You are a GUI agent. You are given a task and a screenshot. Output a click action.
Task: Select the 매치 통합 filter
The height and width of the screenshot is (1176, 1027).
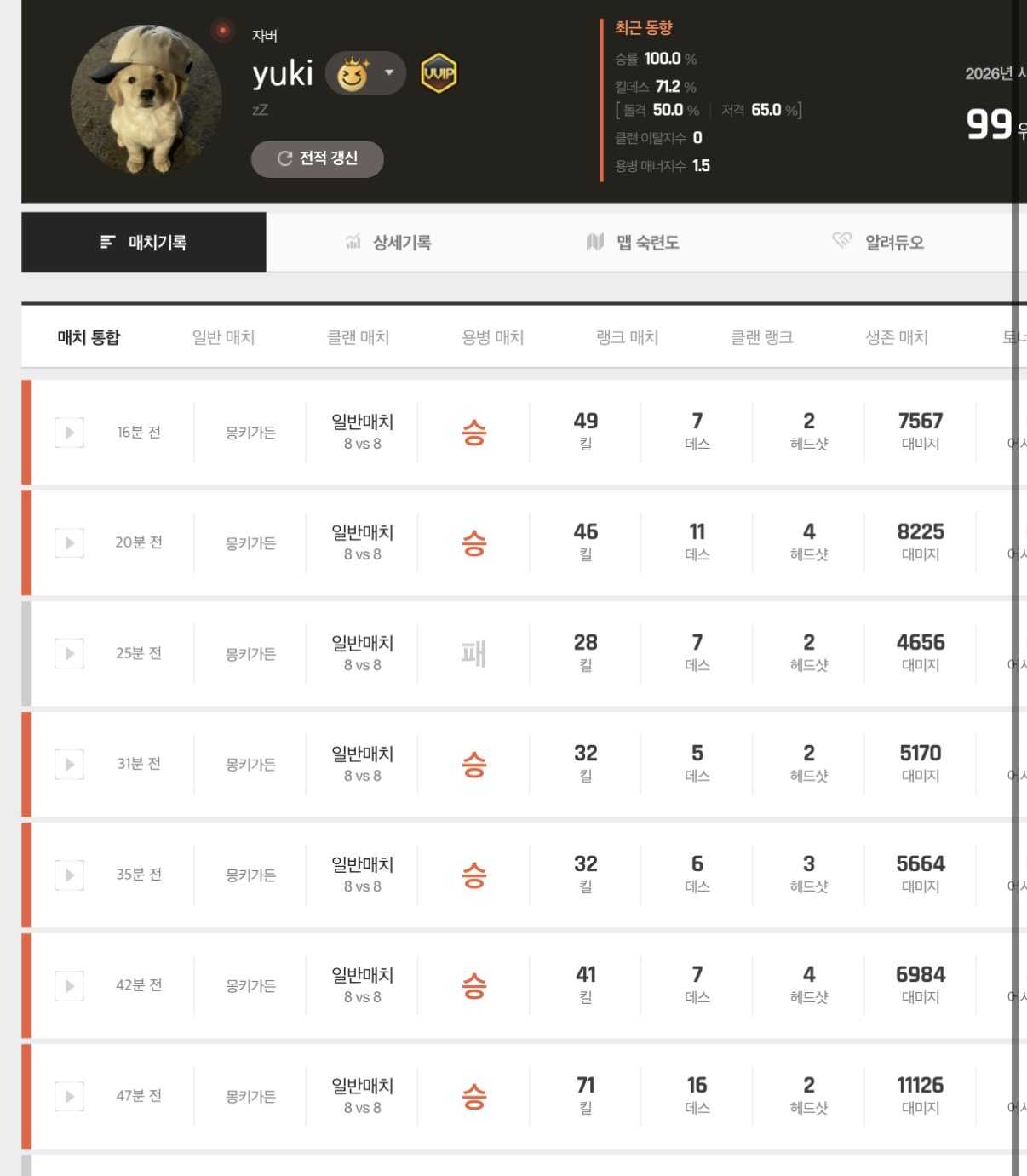(89, 337)
